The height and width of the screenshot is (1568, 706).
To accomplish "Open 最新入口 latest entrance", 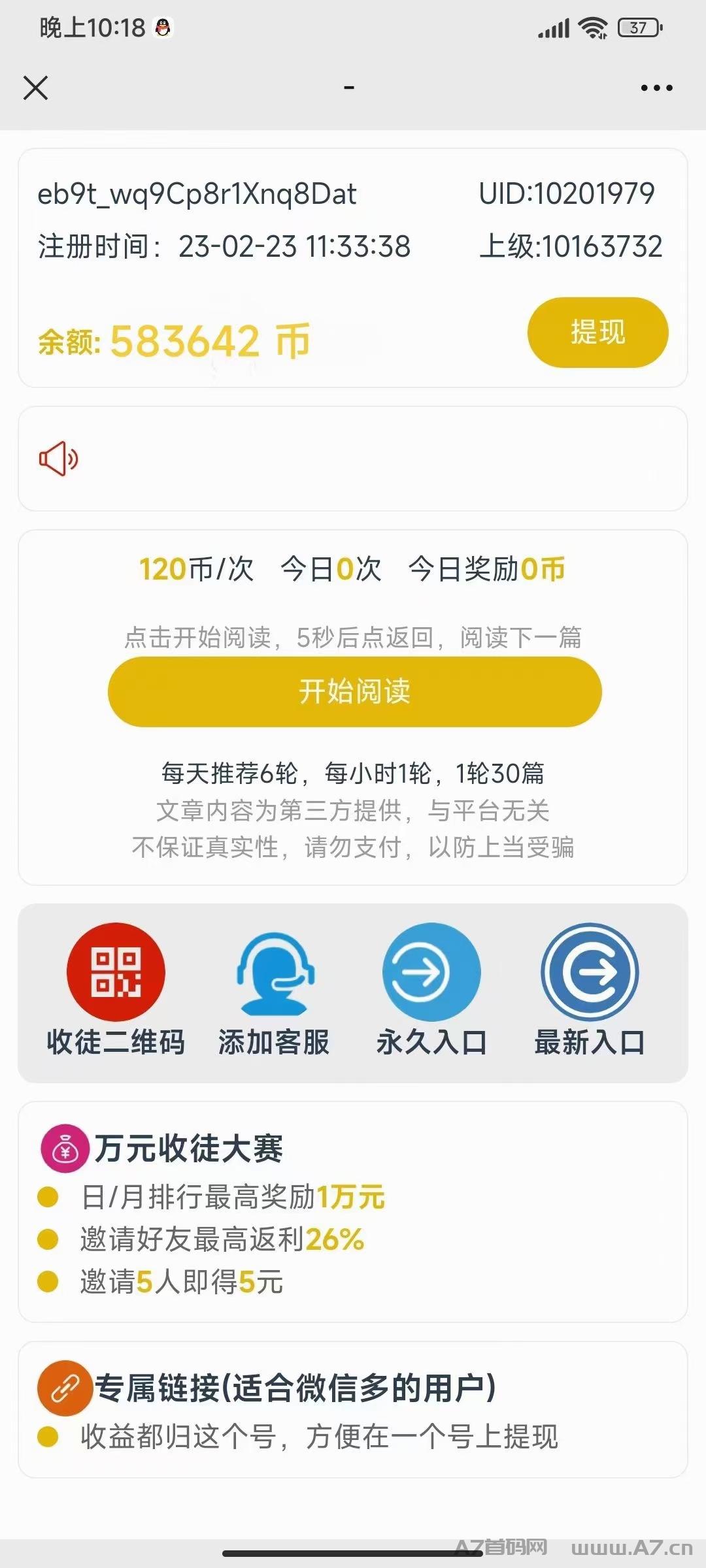I will pyautogui.click(x=590, y=990).
